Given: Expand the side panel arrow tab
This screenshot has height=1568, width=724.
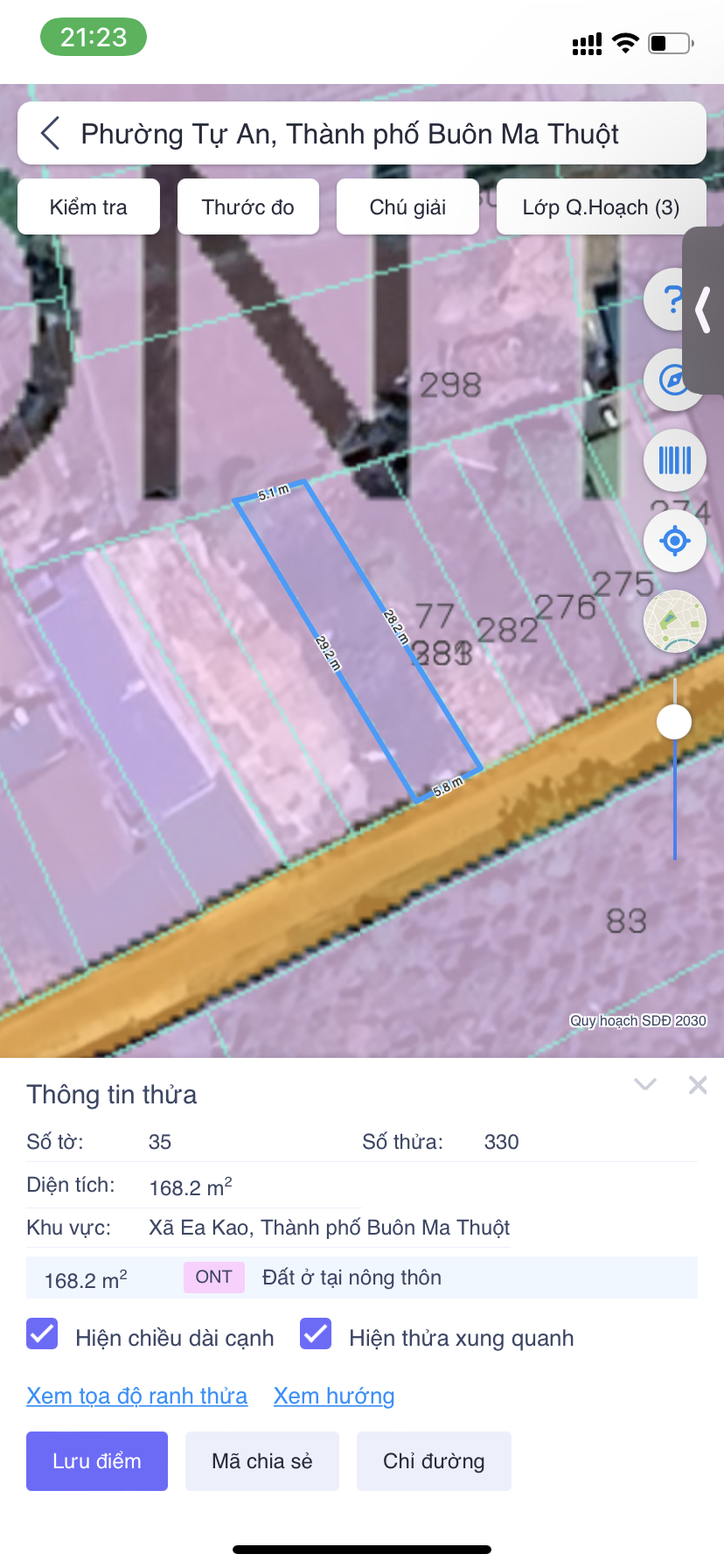Looking at the screenshot, I should [x=705, y=311].
